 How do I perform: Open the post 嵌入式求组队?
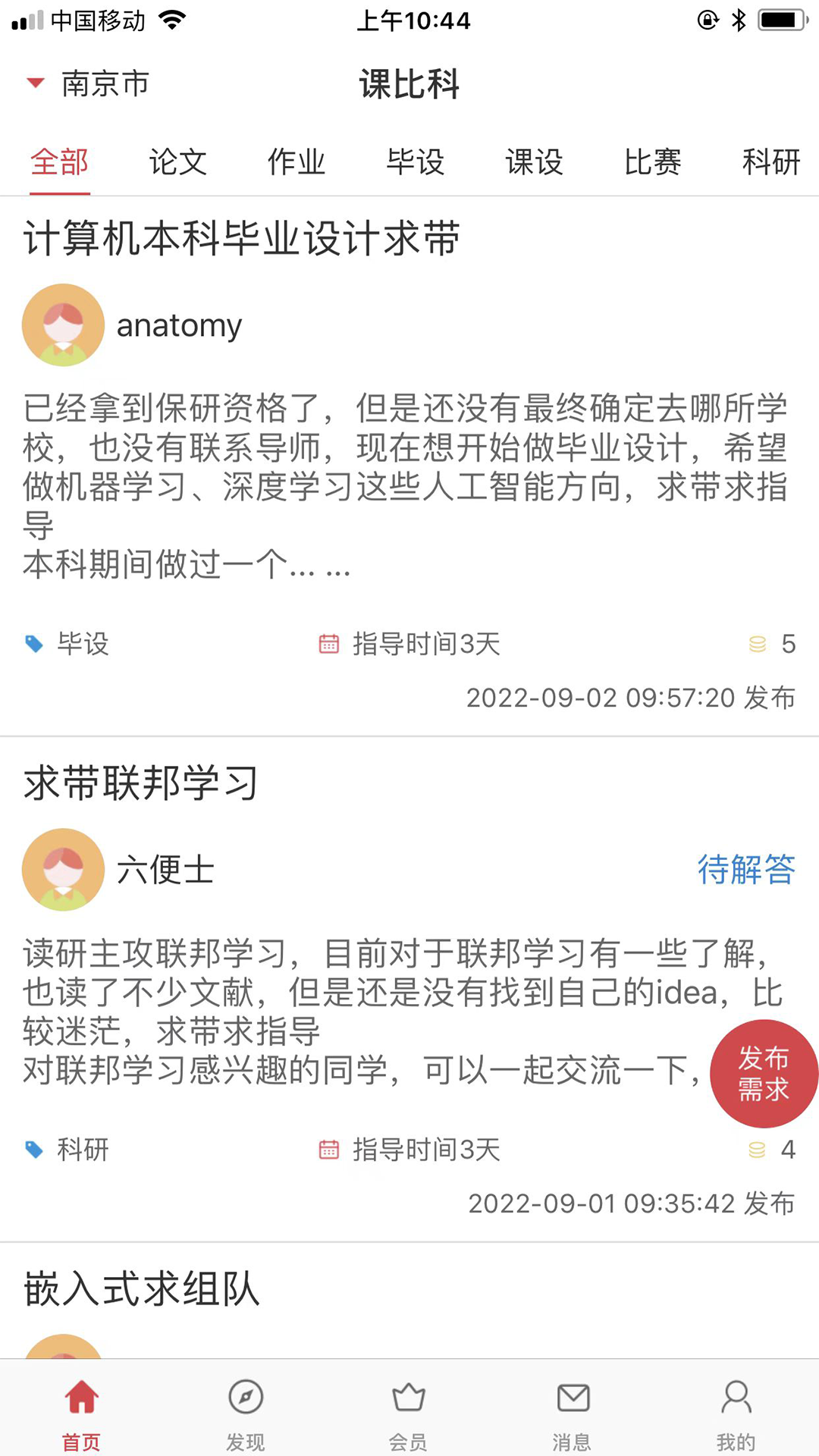pos(140,1287)
